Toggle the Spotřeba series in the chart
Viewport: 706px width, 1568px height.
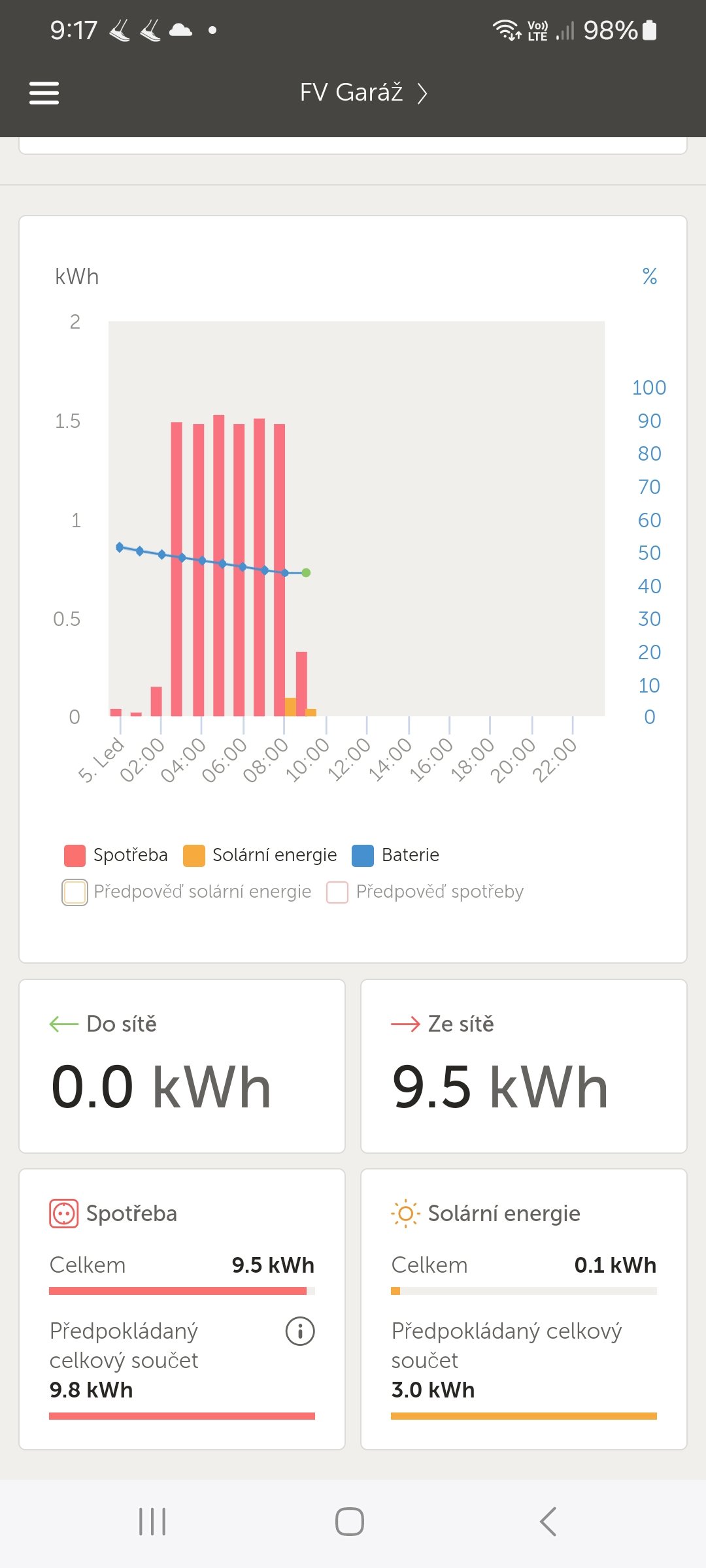click(x=116, y=855)
